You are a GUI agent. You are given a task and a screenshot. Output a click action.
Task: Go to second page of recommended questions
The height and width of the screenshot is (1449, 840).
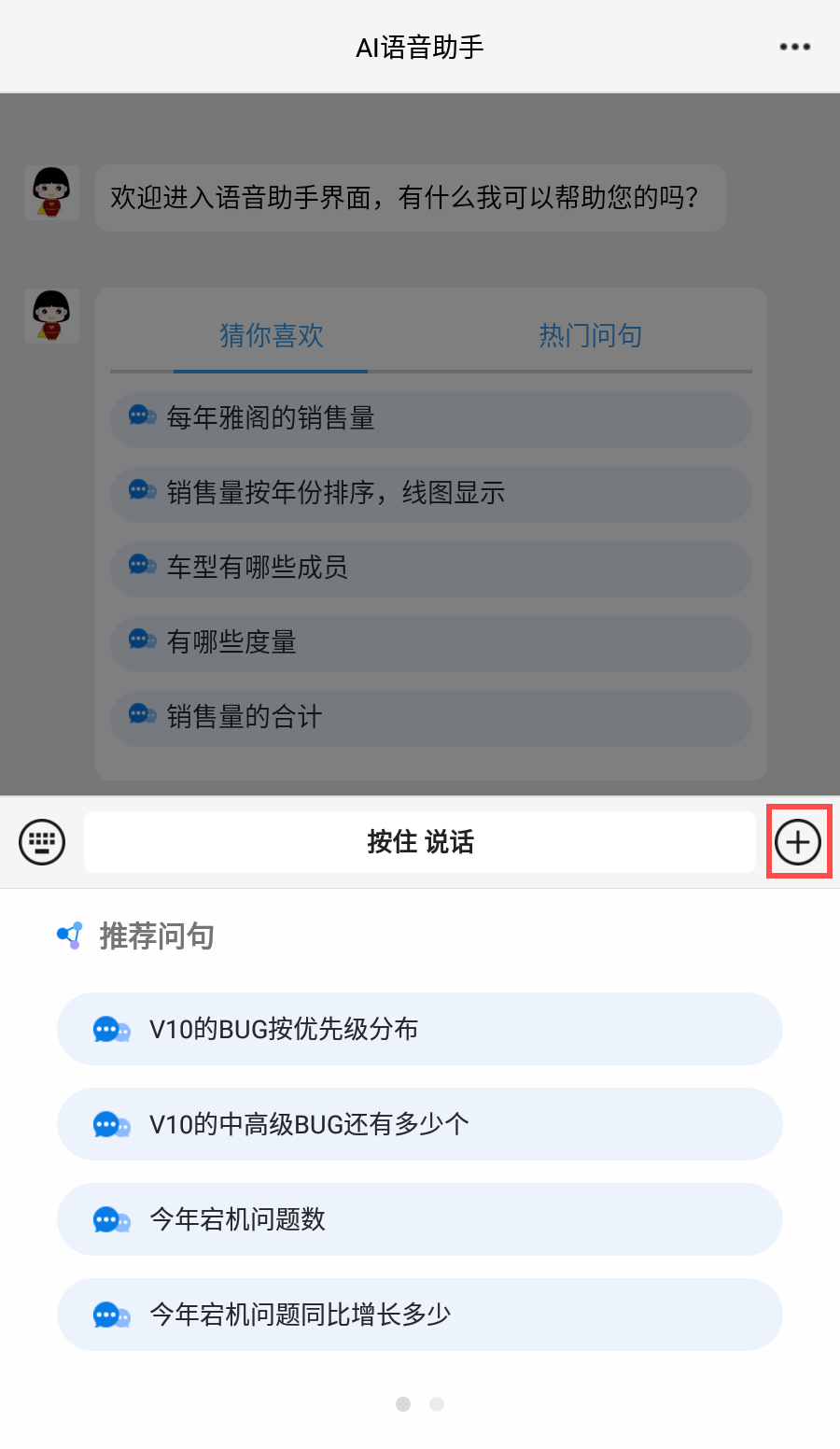pos(437,1404)
